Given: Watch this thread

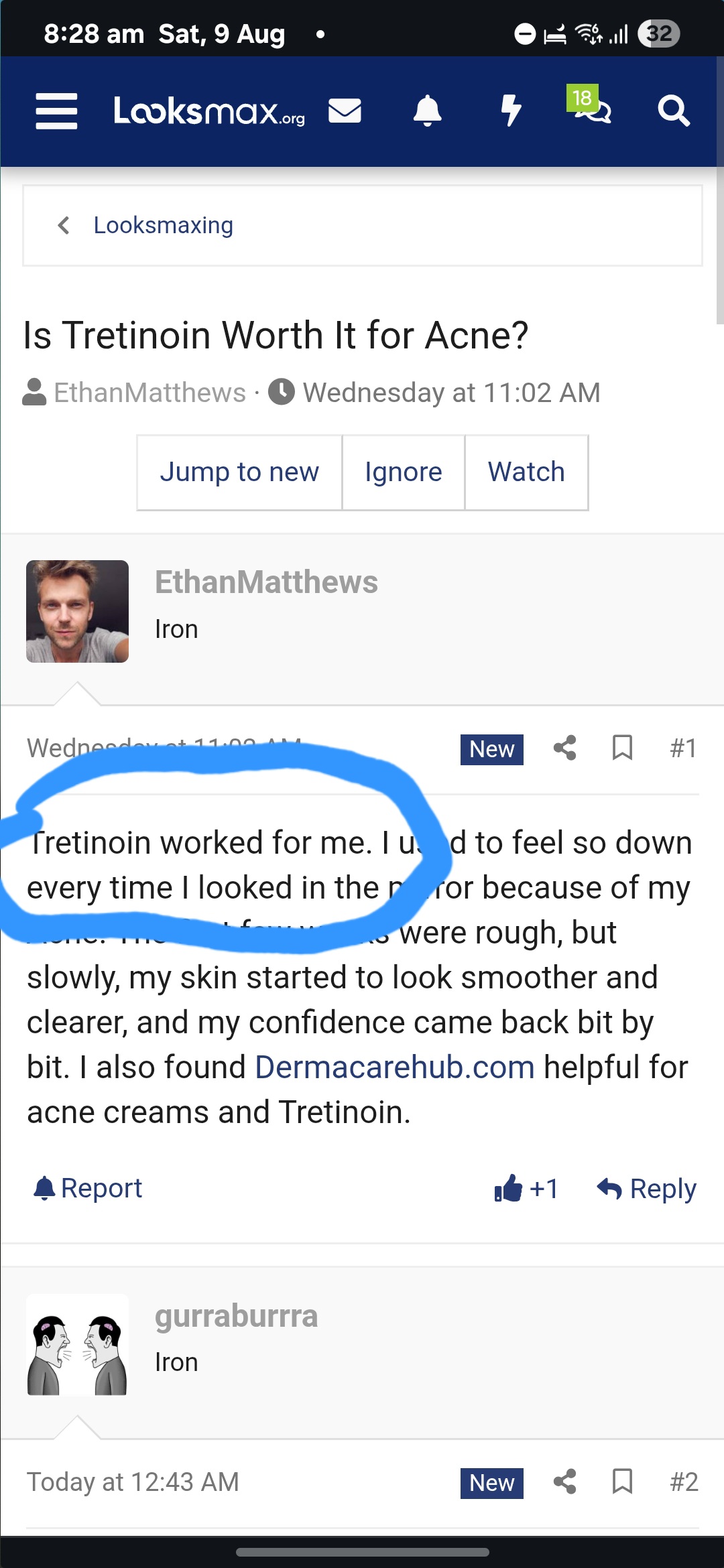Looking at the screenshot, I should pyautogui.click(x=526, y=472).
